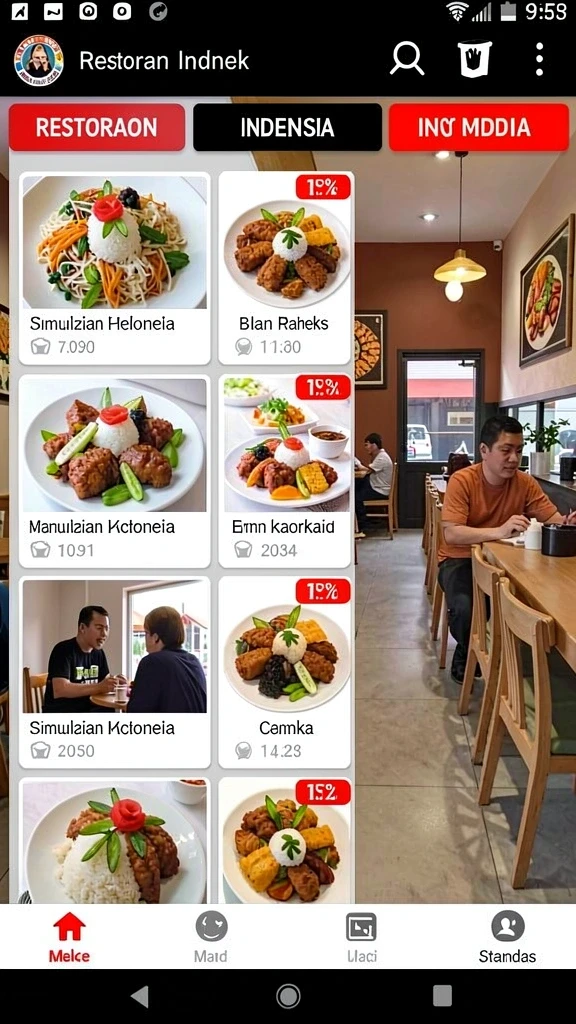Tap the bag icon in app bar
Viewport: 576px width, 1024px height.
point(475,60)
